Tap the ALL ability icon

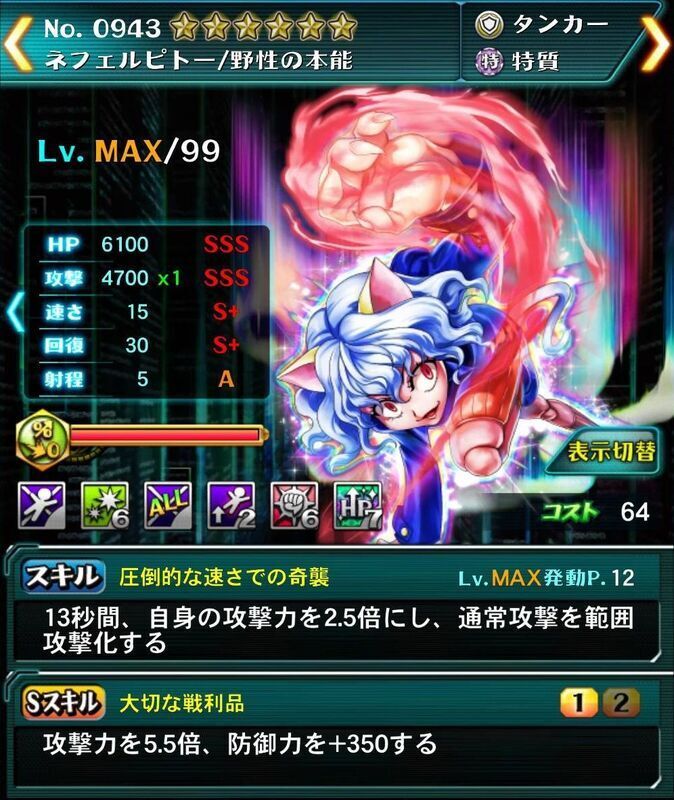pyautogui.click(x=167, y=506)
